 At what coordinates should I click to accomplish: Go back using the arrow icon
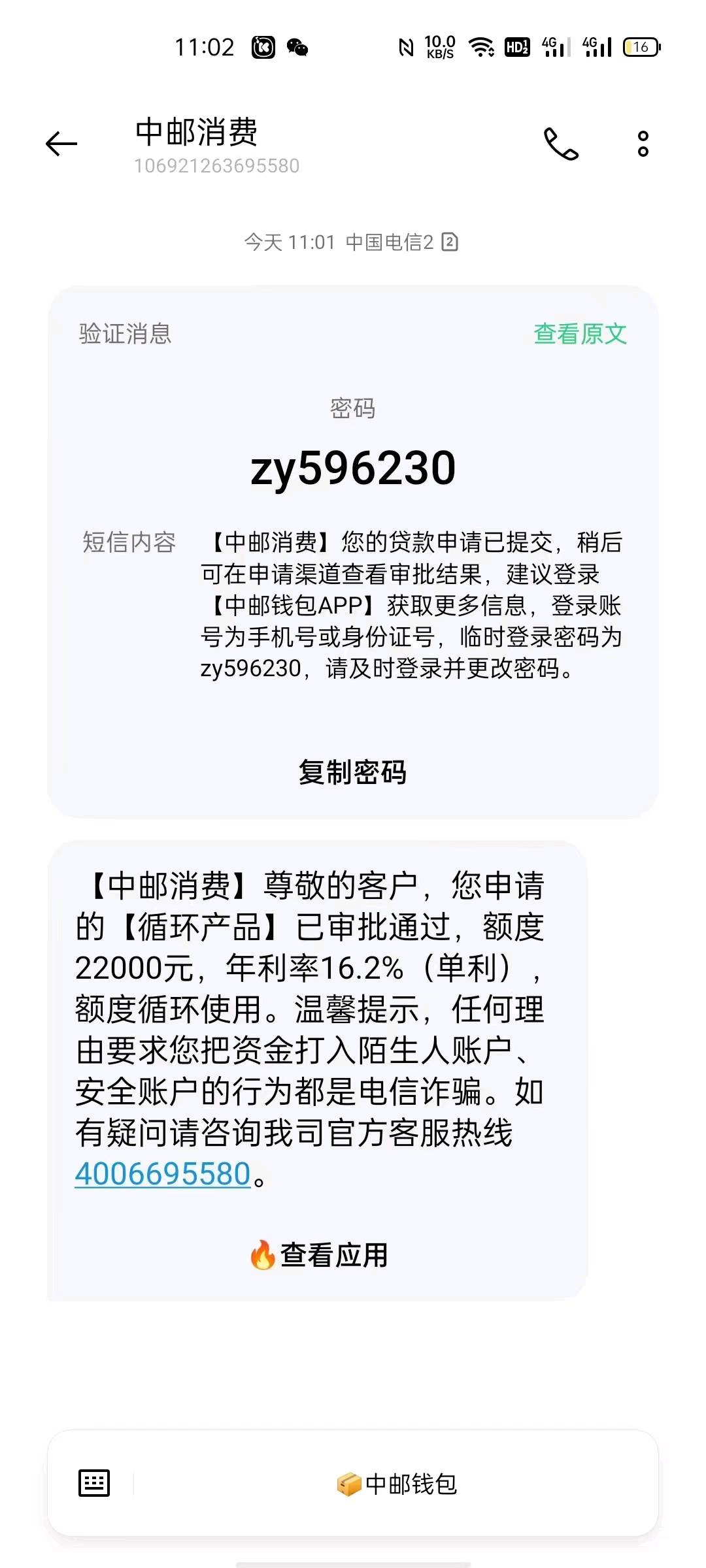coord(61,144)
